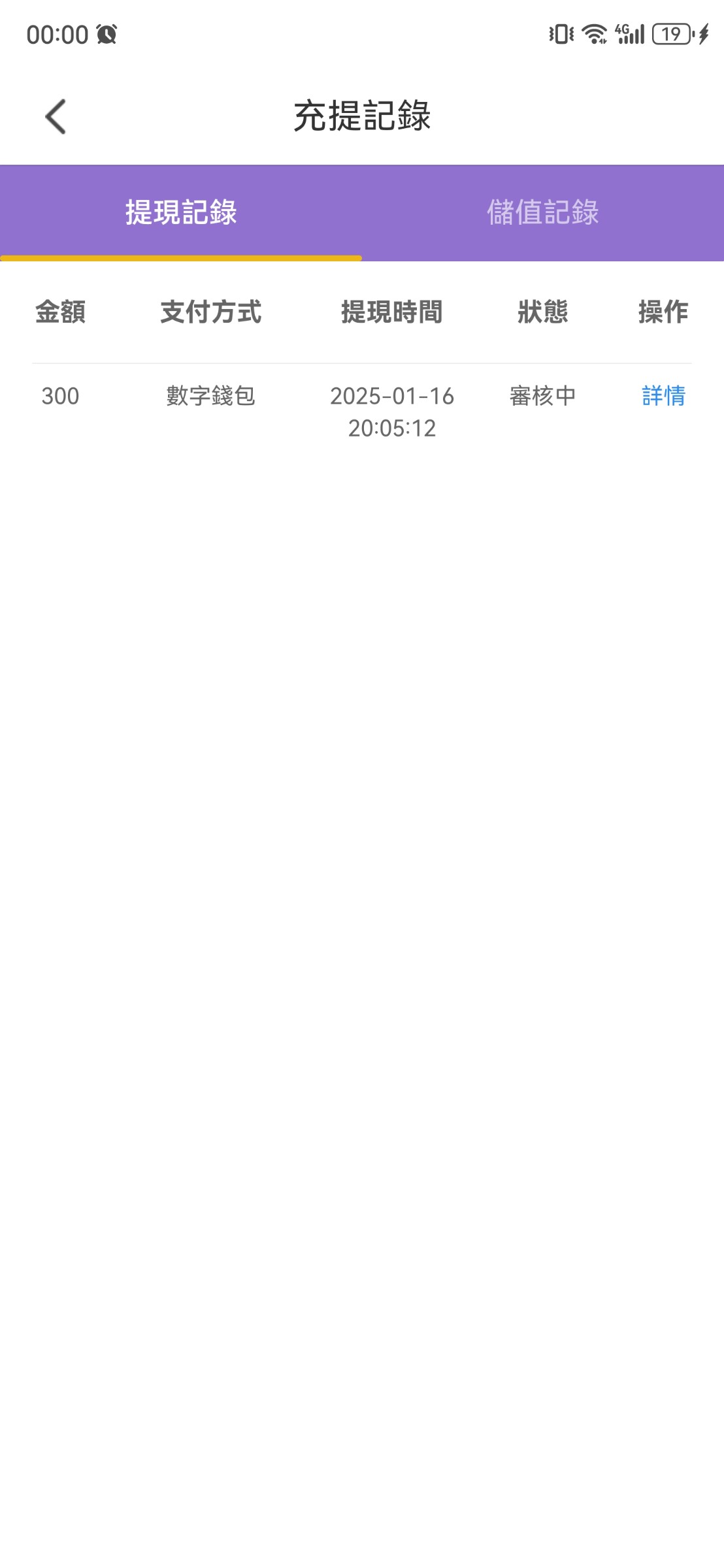Go back using the top-left arrow
The image size is (724, 1568).
pos(56,117)
